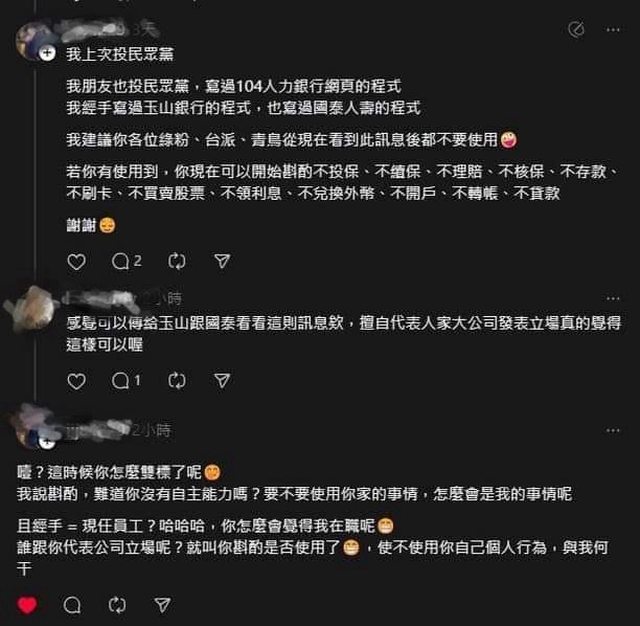640x626 pixels.
Task: Share the 感覺可以傳給玉山 reply
Action: (223, 381)
